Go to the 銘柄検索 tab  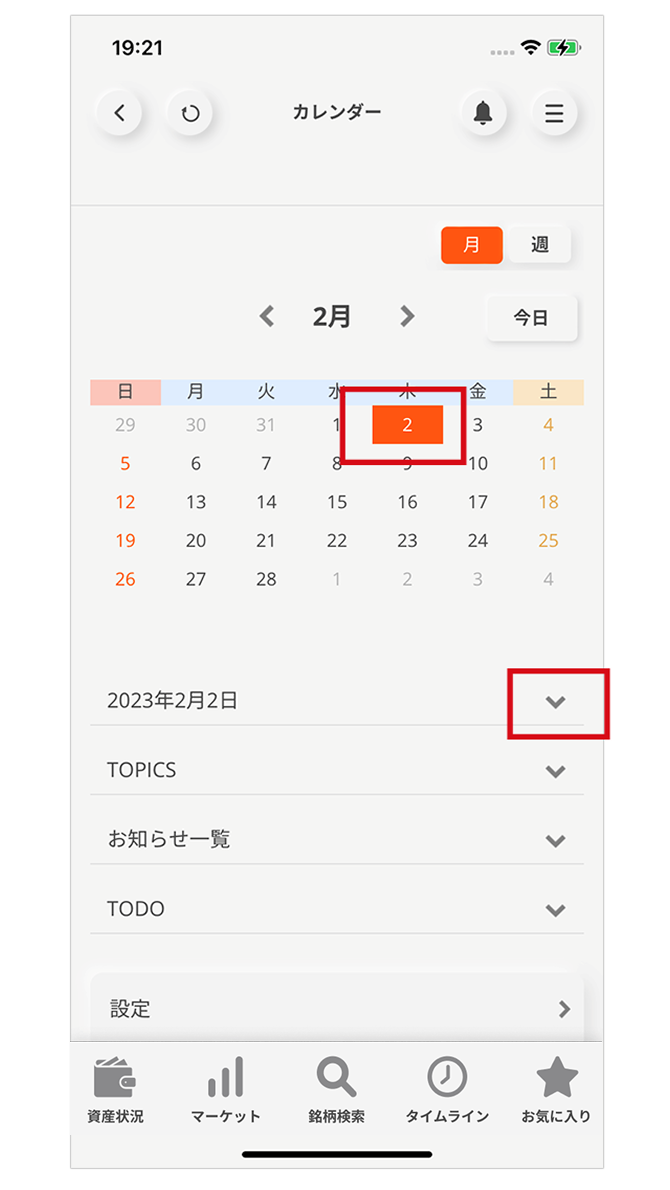(337, 1090)
